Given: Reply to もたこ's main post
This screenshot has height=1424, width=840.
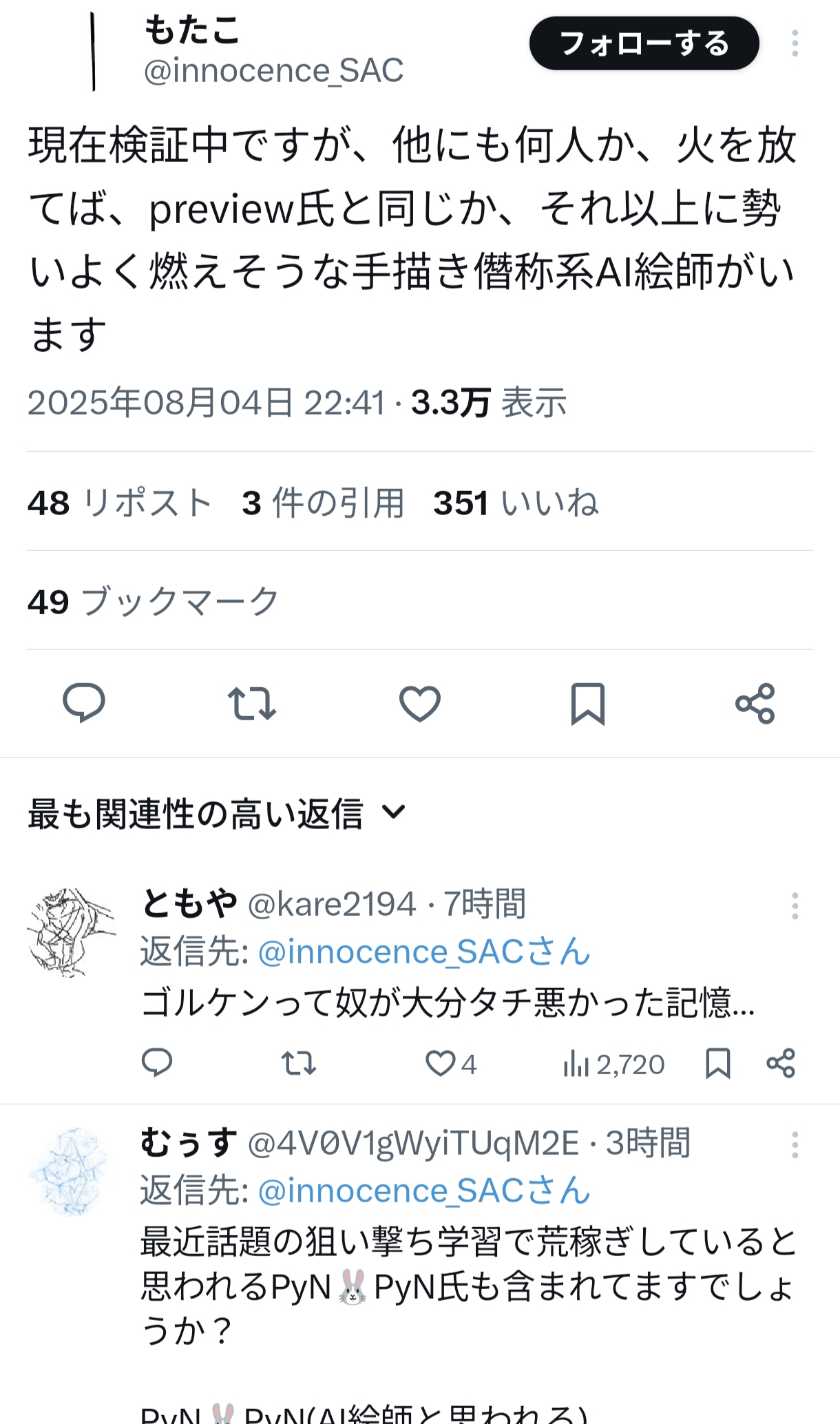Looking at the screenshot, I should tap(84, 703).
